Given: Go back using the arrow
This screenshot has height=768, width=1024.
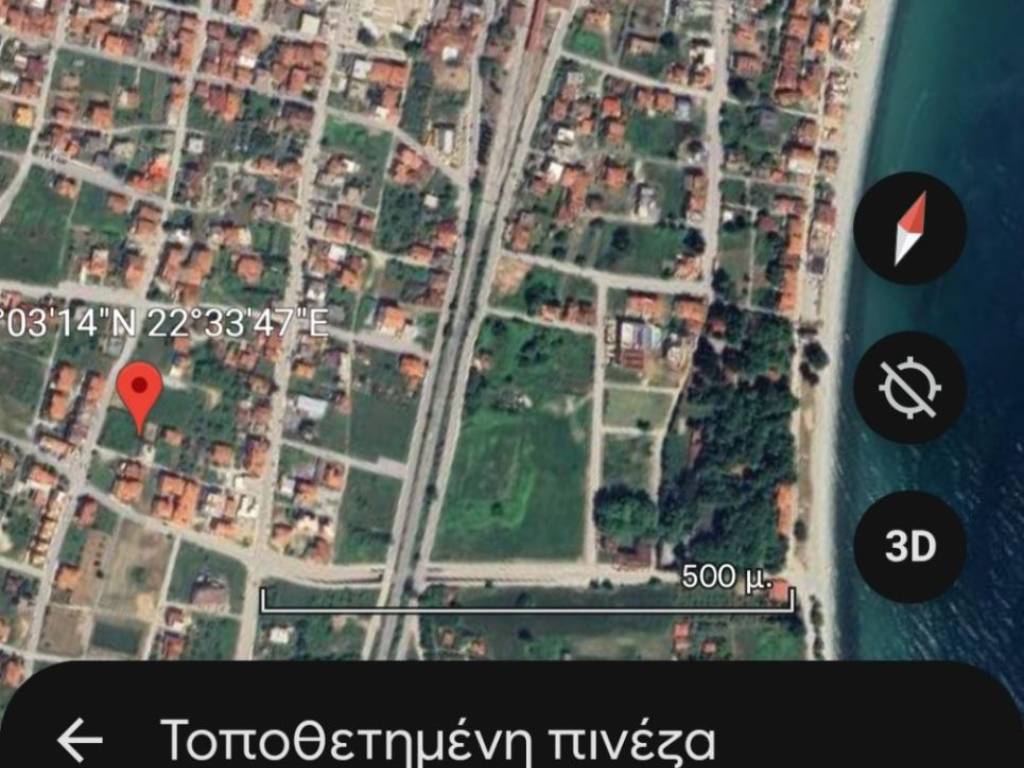Looking at the screenshot, I should pos(80,740).
